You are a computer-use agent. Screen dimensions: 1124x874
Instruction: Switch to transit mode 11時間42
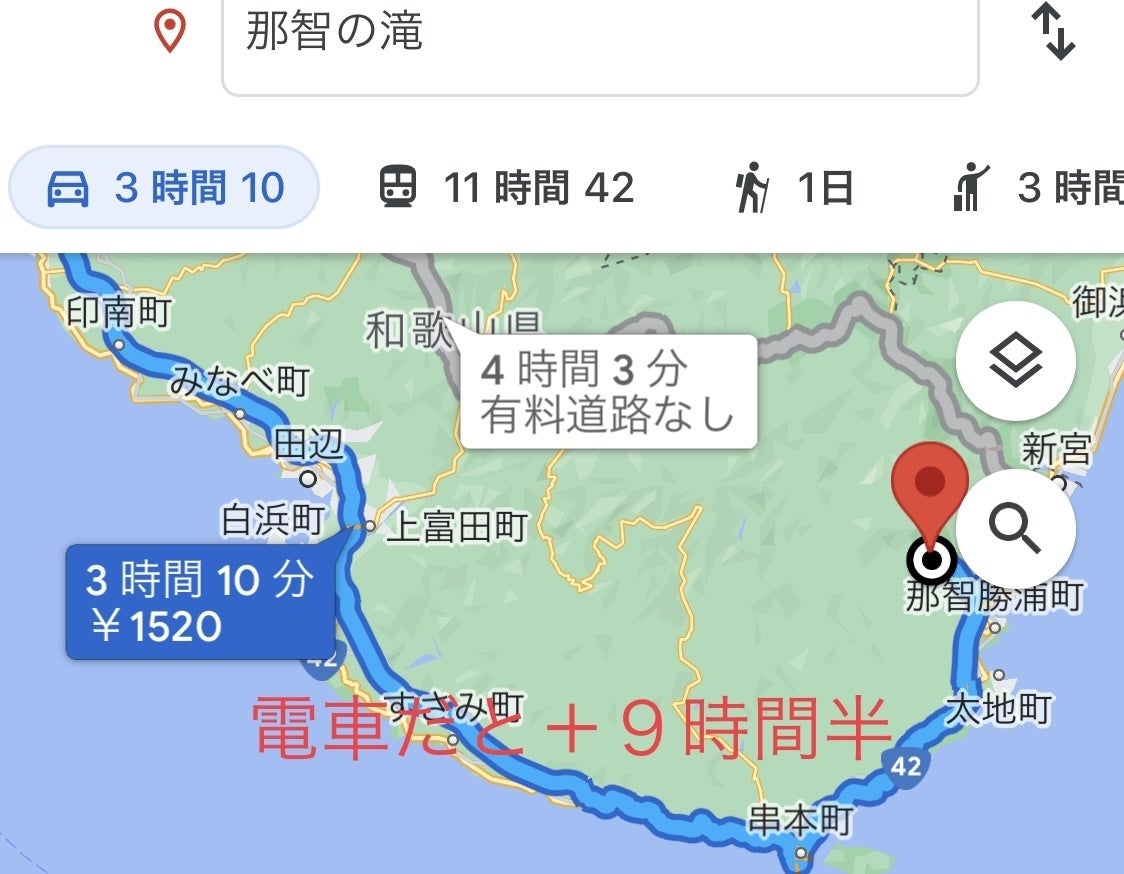tap(507, 187)
